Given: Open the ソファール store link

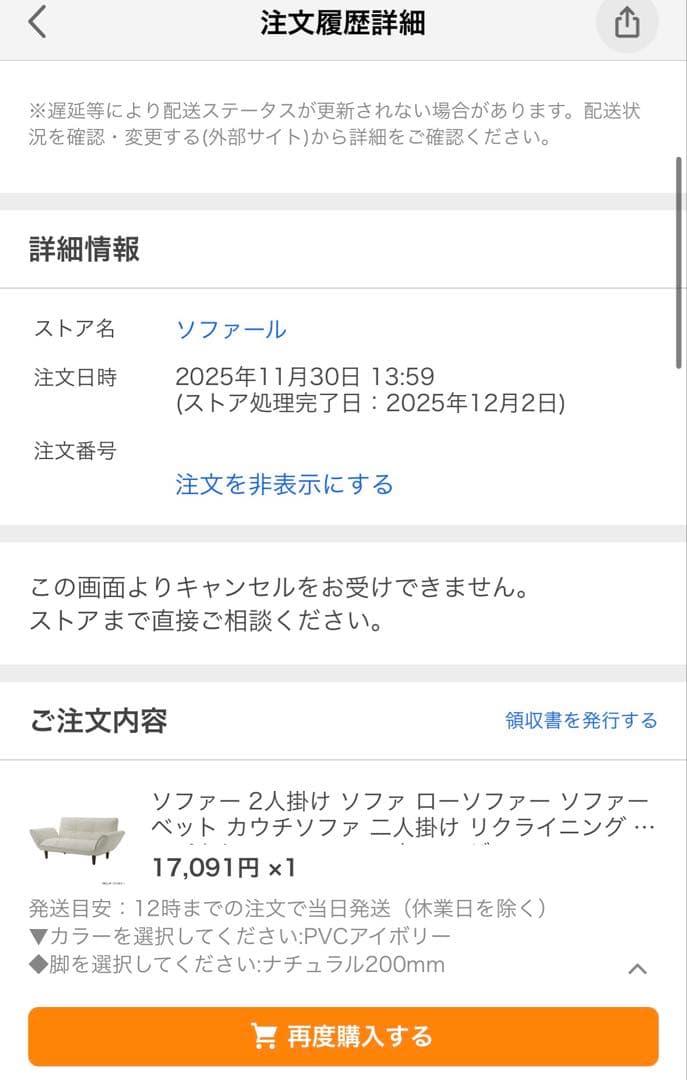Looking at the screenshot, I should coord(231,329).
